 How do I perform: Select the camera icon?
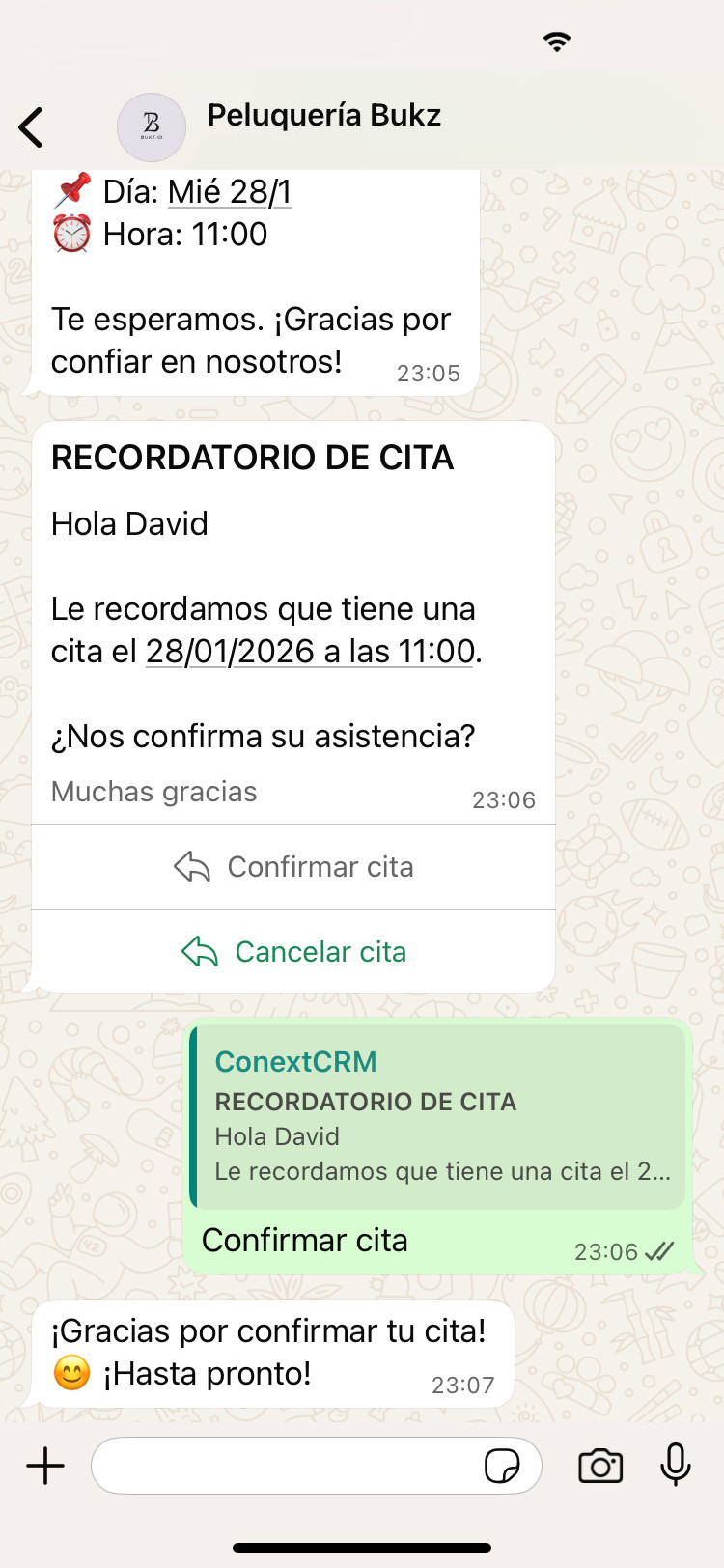599,1465
